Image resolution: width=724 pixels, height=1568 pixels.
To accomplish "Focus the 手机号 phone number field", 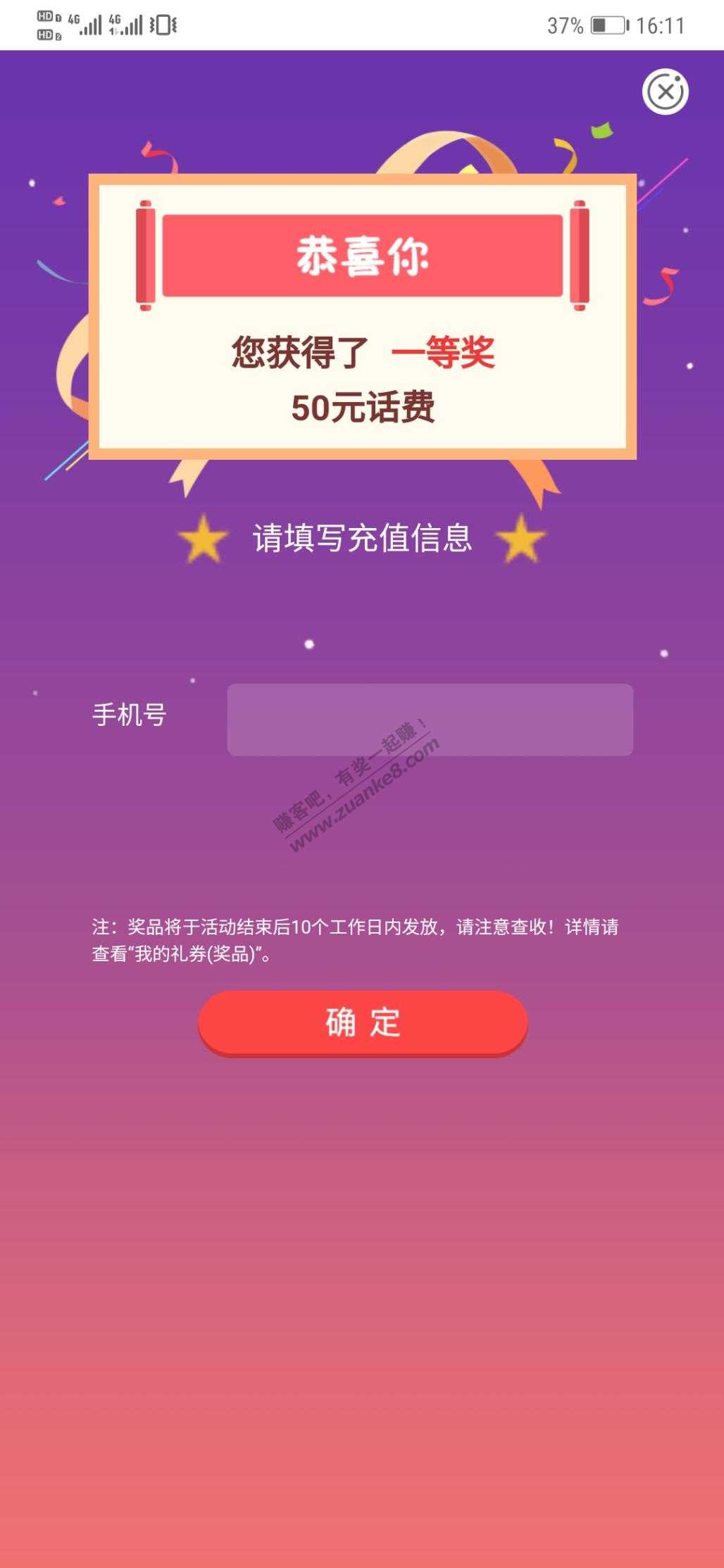I will tap(430, 720).
